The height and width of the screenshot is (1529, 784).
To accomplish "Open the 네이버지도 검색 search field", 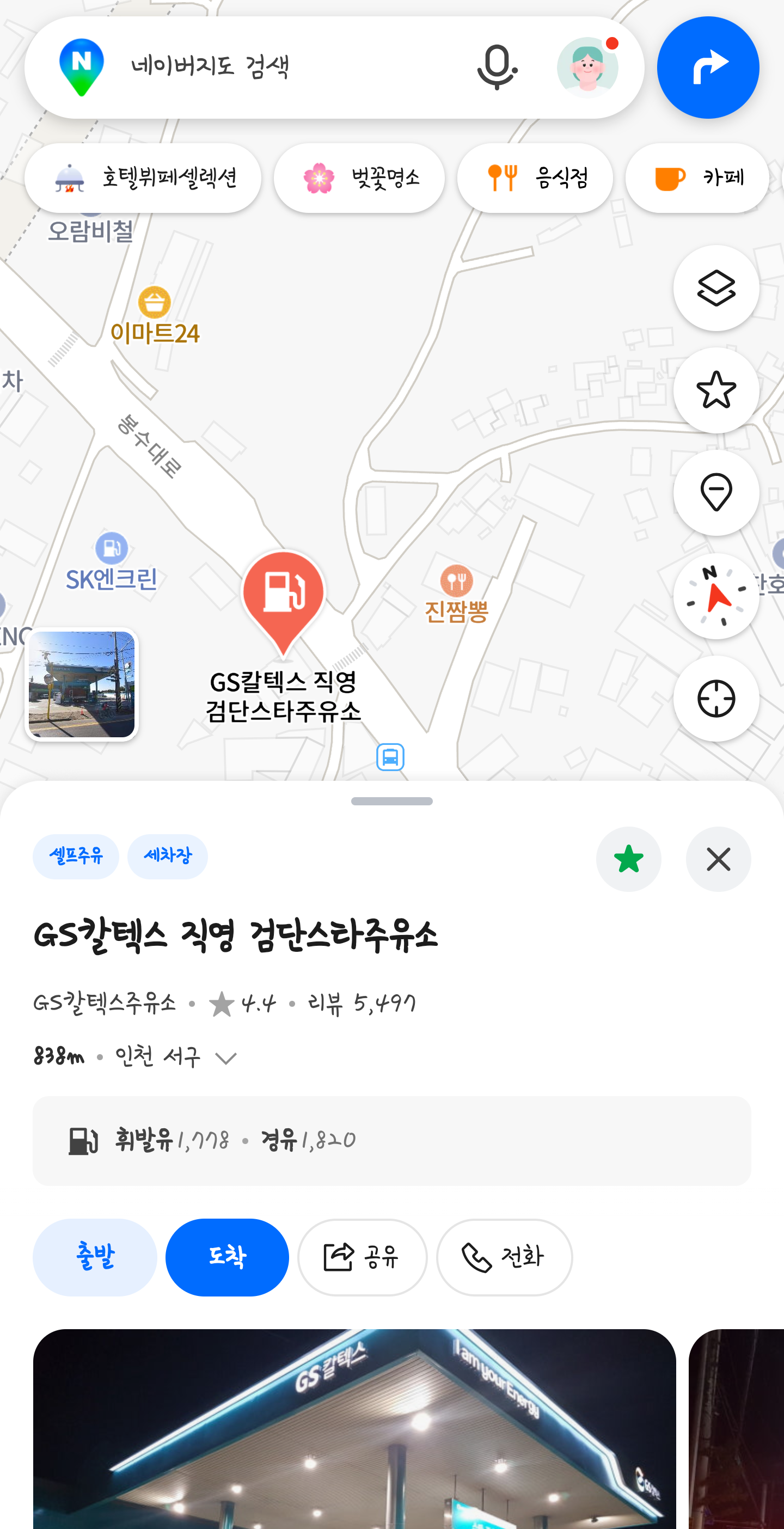I will tap(267, 67).
